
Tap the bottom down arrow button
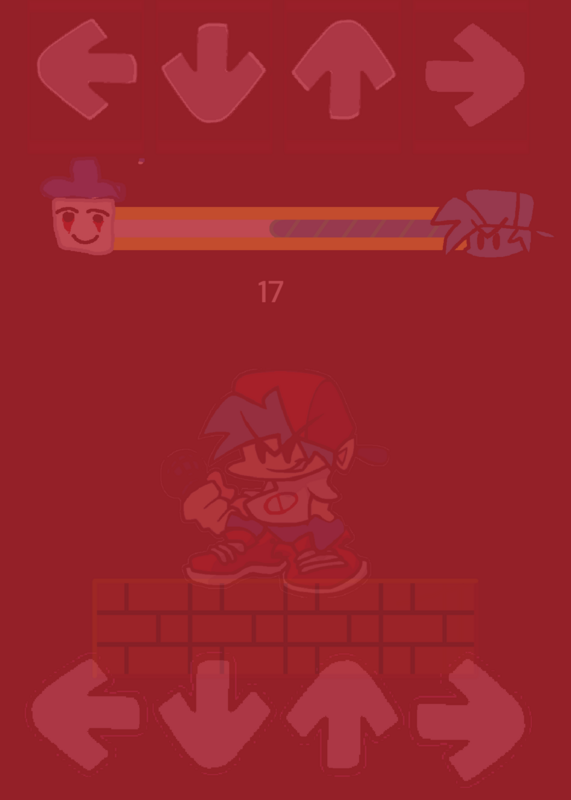214,714
